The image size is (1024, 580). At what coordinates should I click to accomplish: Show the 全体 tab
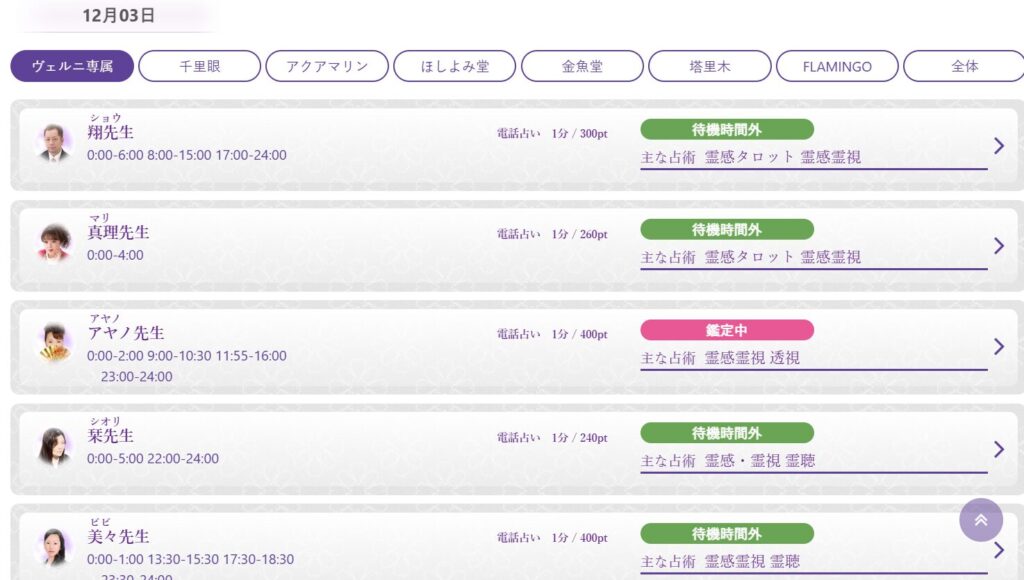click(x=963, y=66)
